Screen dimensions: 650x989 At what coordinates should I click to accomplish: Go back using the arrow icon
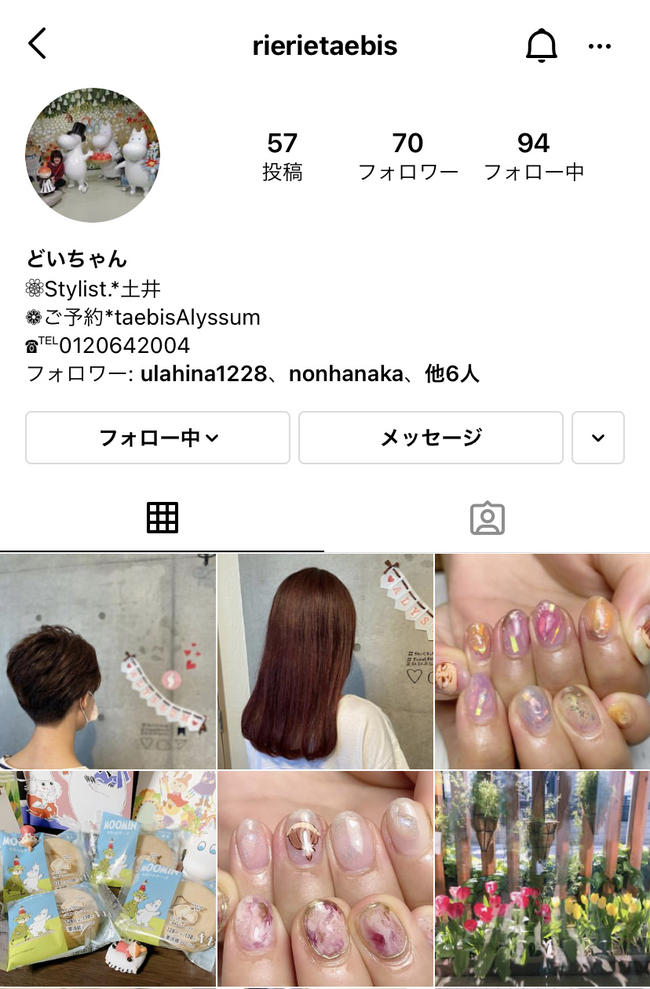click(37, 45)
